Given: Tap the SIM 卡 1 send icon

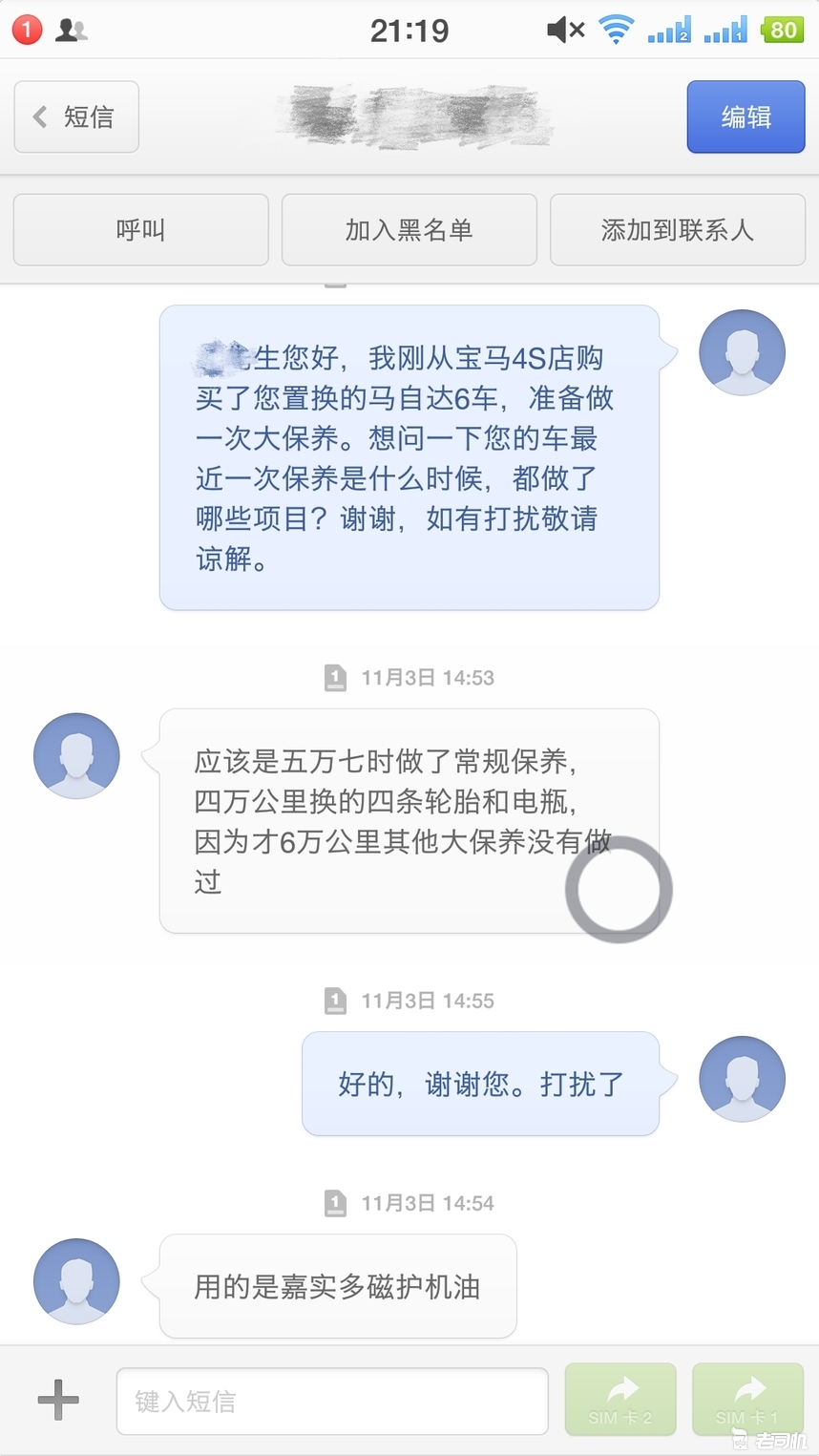Looking at the screenshot, I should 747,1400.
